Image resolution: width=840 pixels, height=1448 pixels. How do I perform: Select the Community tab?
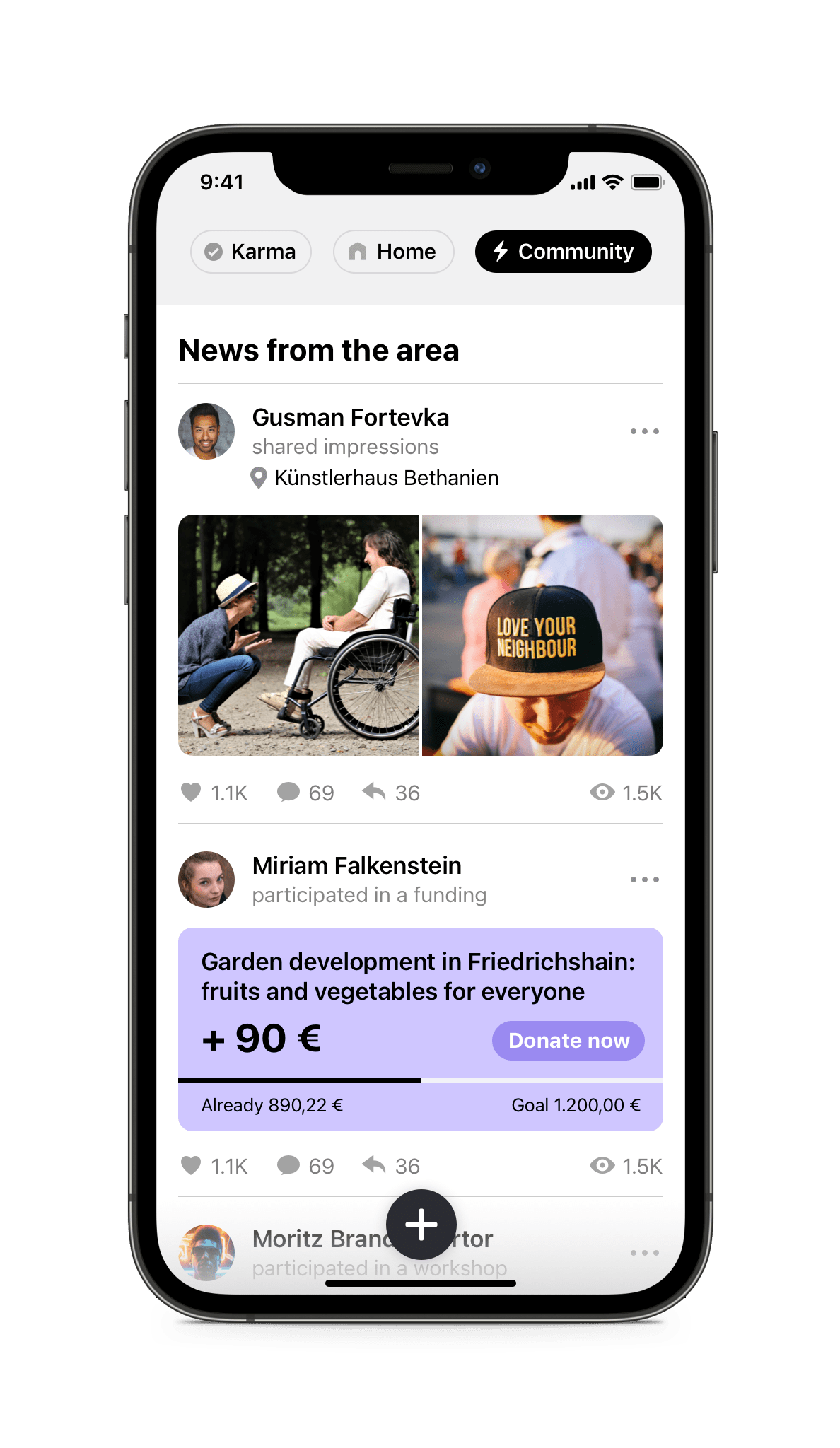pyautogui.click(x=563, y=252)
